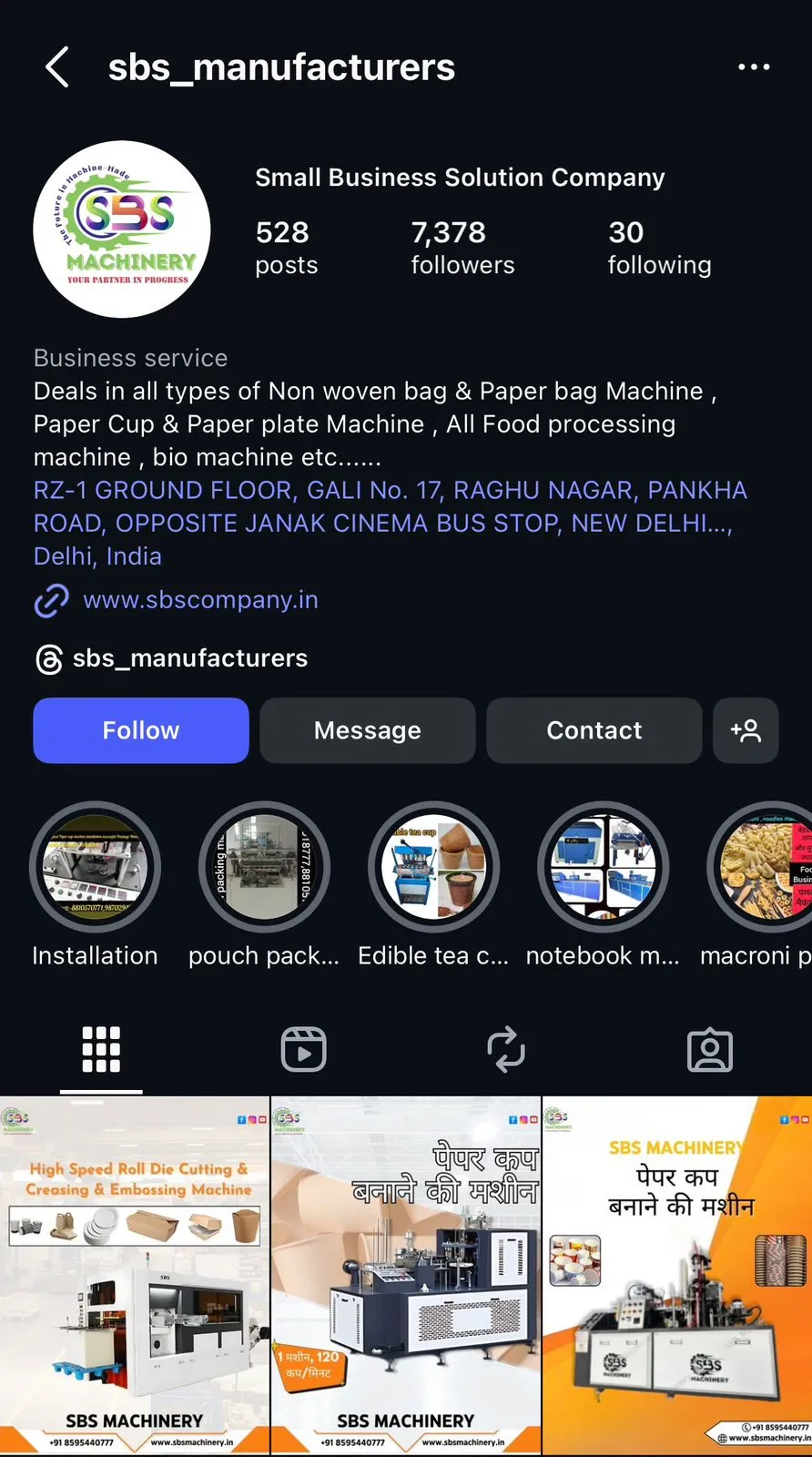Switch to the reposts tab

click(x=506, y=1049)
